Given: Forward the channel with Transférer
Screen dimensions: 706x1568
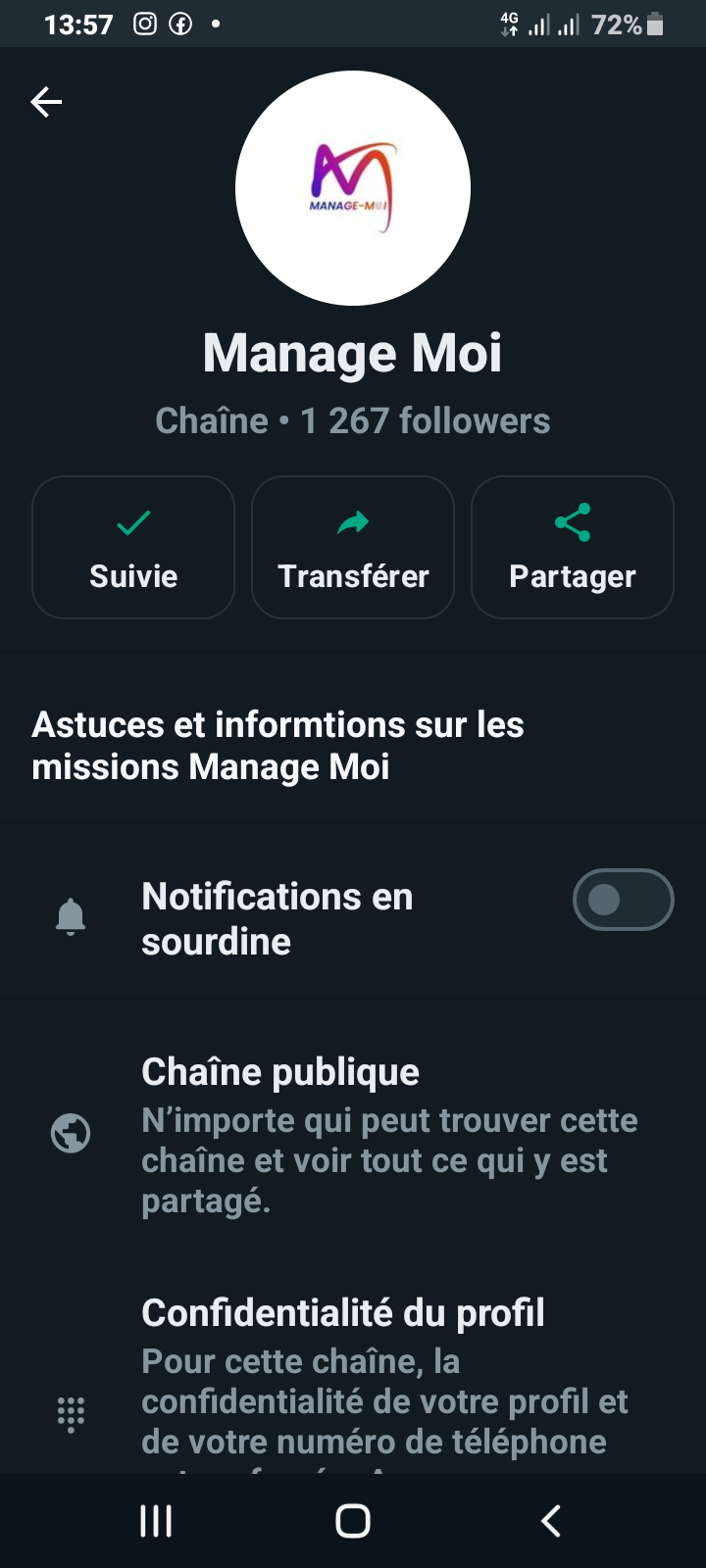Looking at the screenshot, I should [353, 548].
